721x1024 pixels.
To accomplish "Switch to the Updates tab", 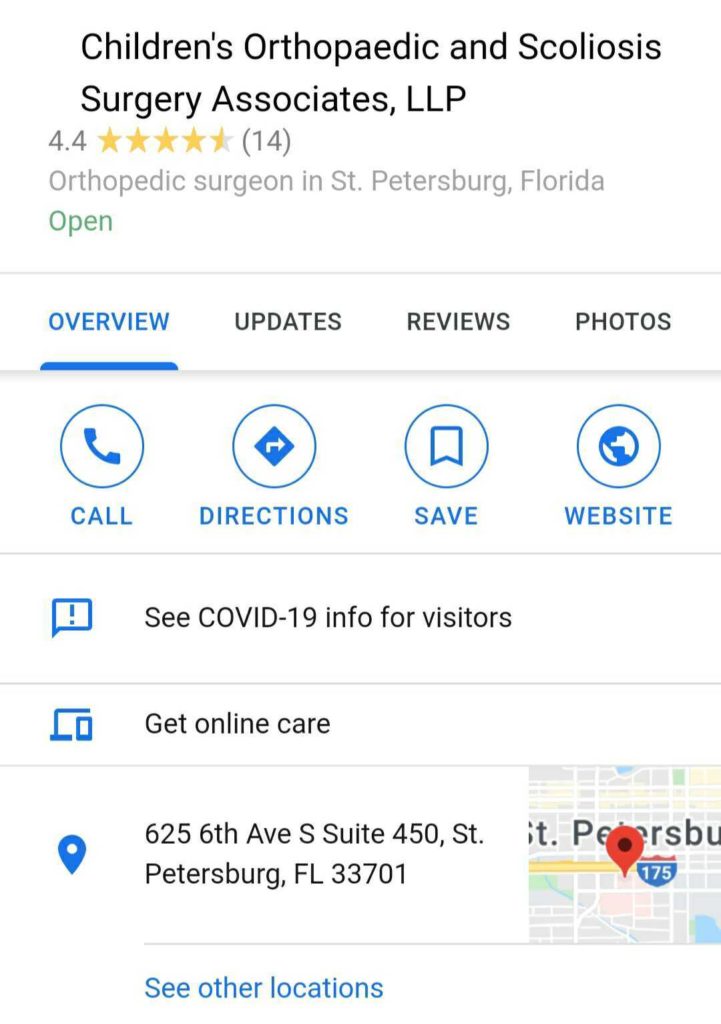I will pyautogui.click(x=288, y=322).
